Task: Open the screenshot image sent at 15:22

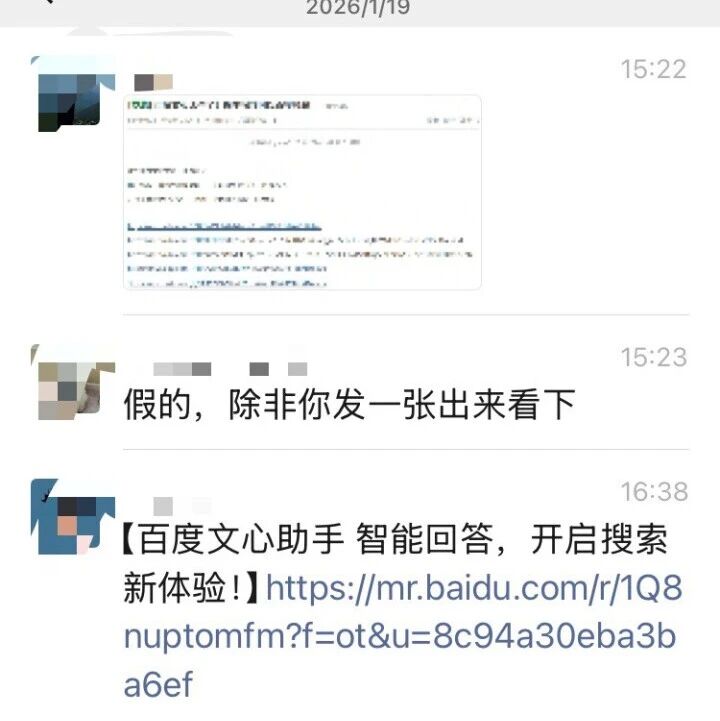Action: (x=302, y=192)
